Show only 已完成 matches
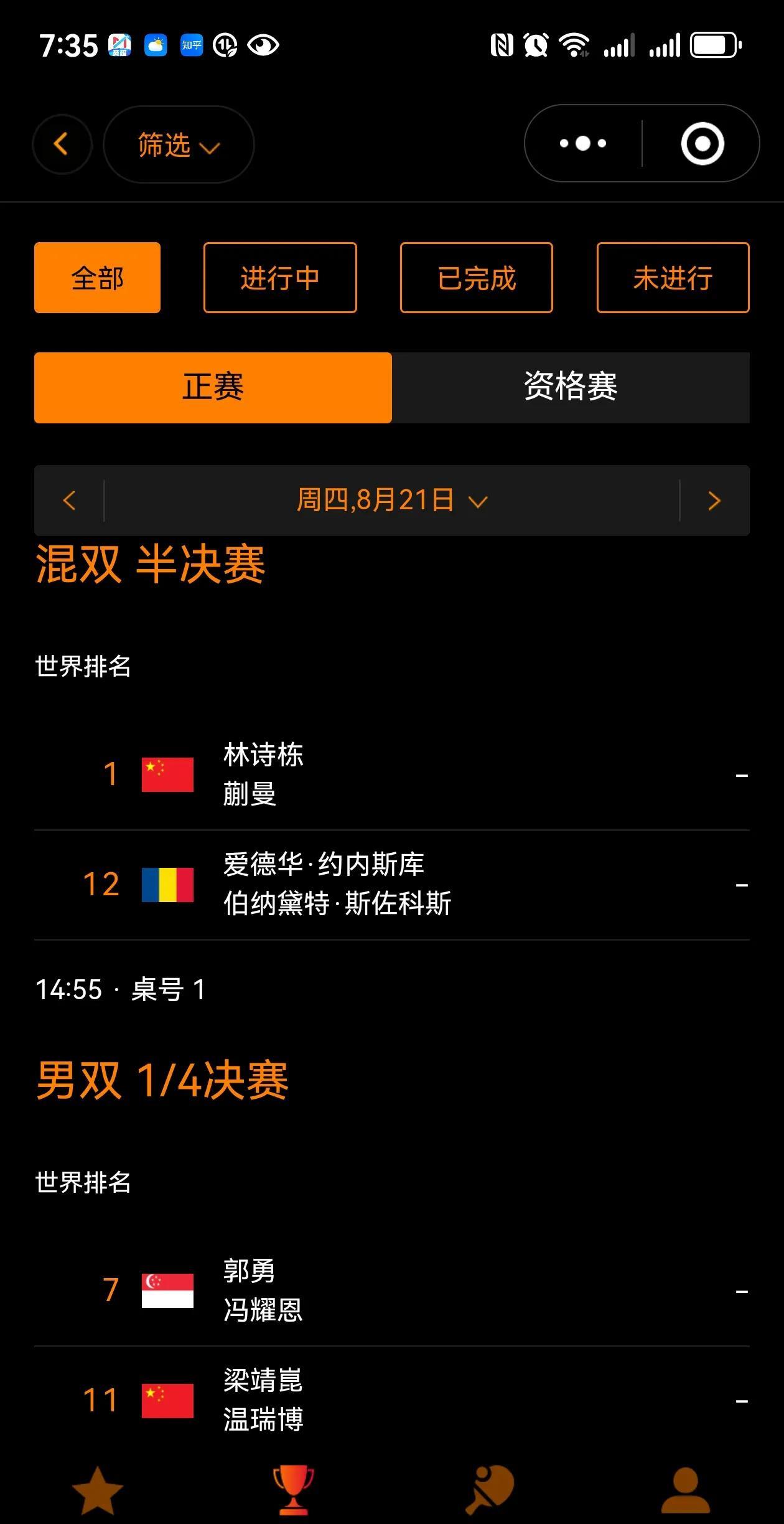The height and width of the screenshot is (1524, 784). click(x=477, y=278)
